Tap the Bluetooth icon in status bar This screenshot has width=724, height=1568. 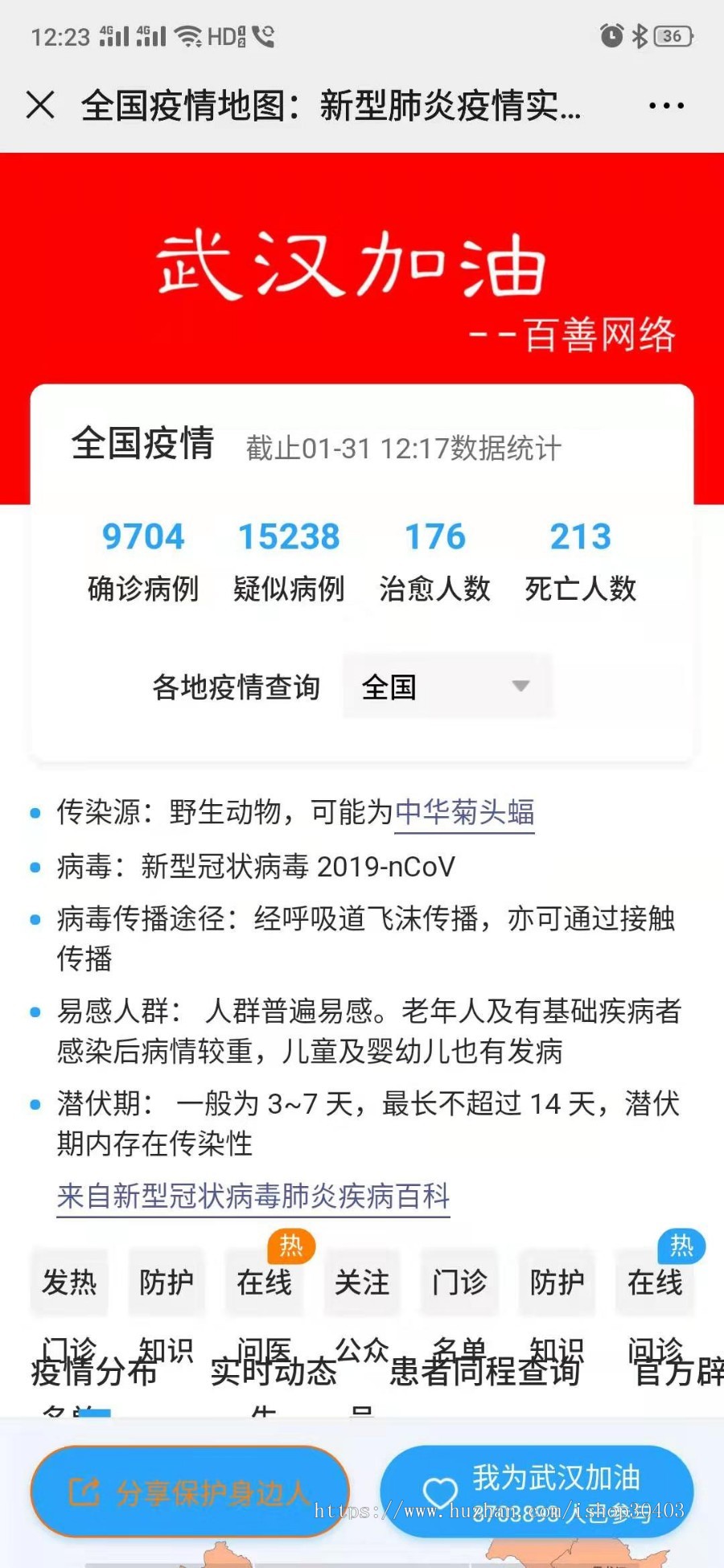(640, 34)
